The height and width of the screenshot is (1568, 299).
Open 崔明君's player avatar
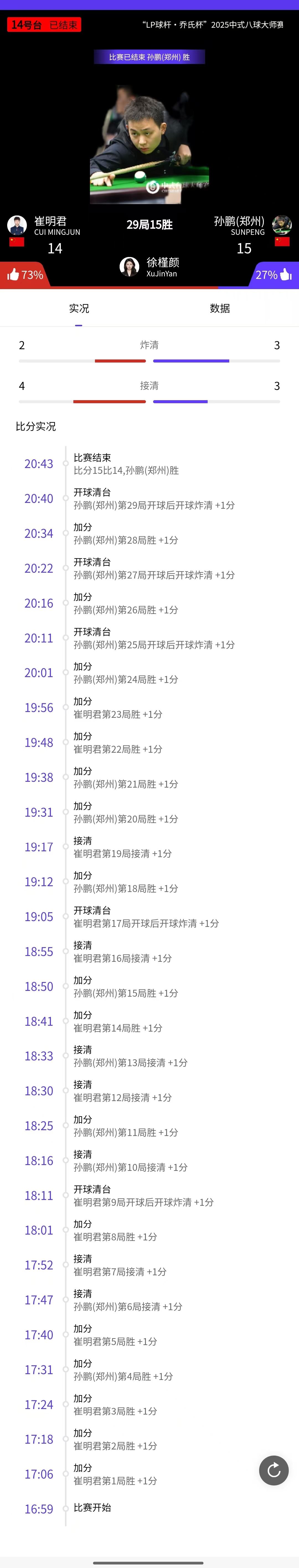17,225
